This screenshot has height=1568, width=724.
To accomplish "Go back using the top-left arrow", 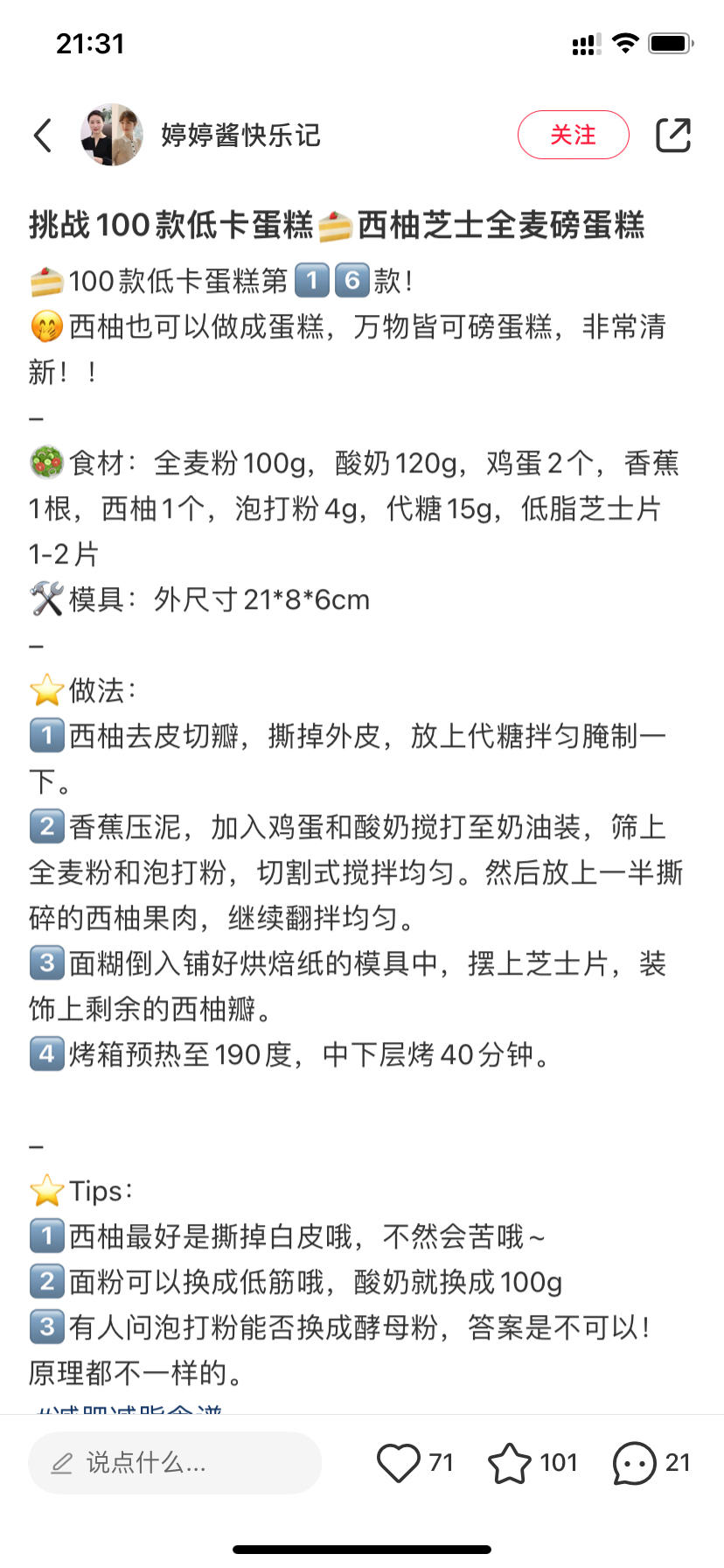I will coord(43,136).
